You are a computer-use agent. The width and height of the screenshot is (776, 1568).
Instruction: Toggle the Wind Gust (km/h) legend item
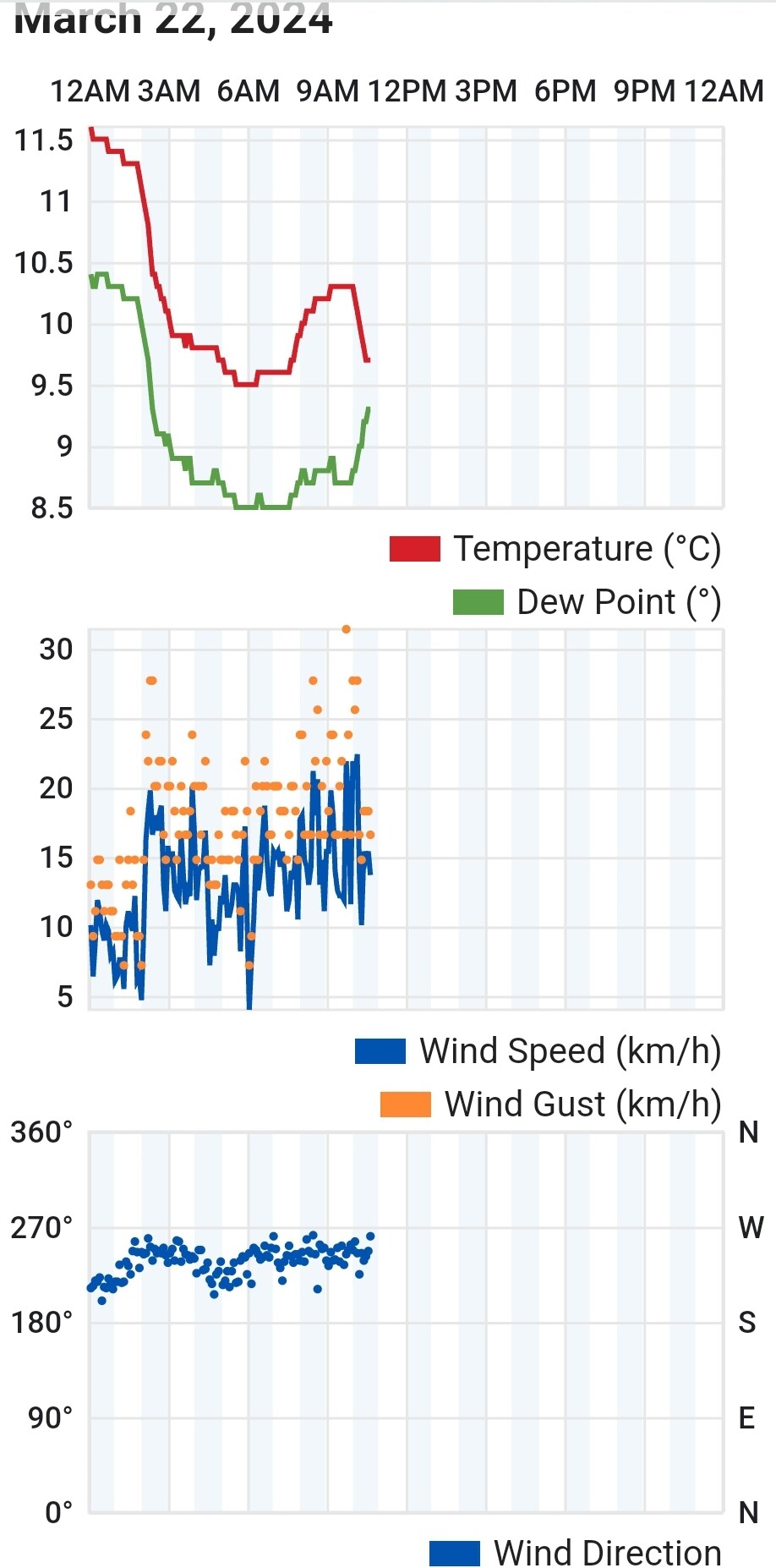(x=551, y=1105)
